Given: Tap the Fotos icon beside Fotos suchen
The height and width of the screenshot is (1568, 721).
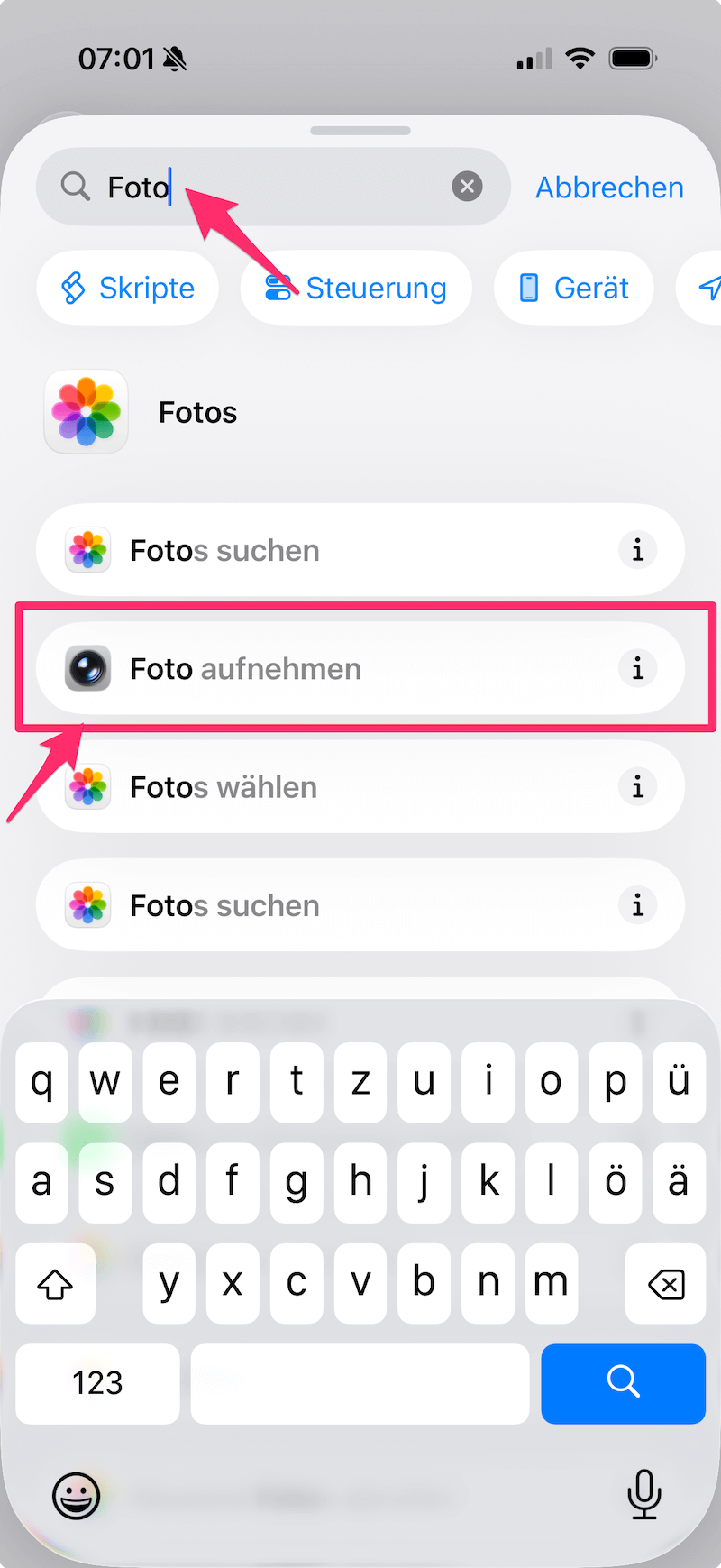Looking at the screenshot, I should [x=87, y=550].
